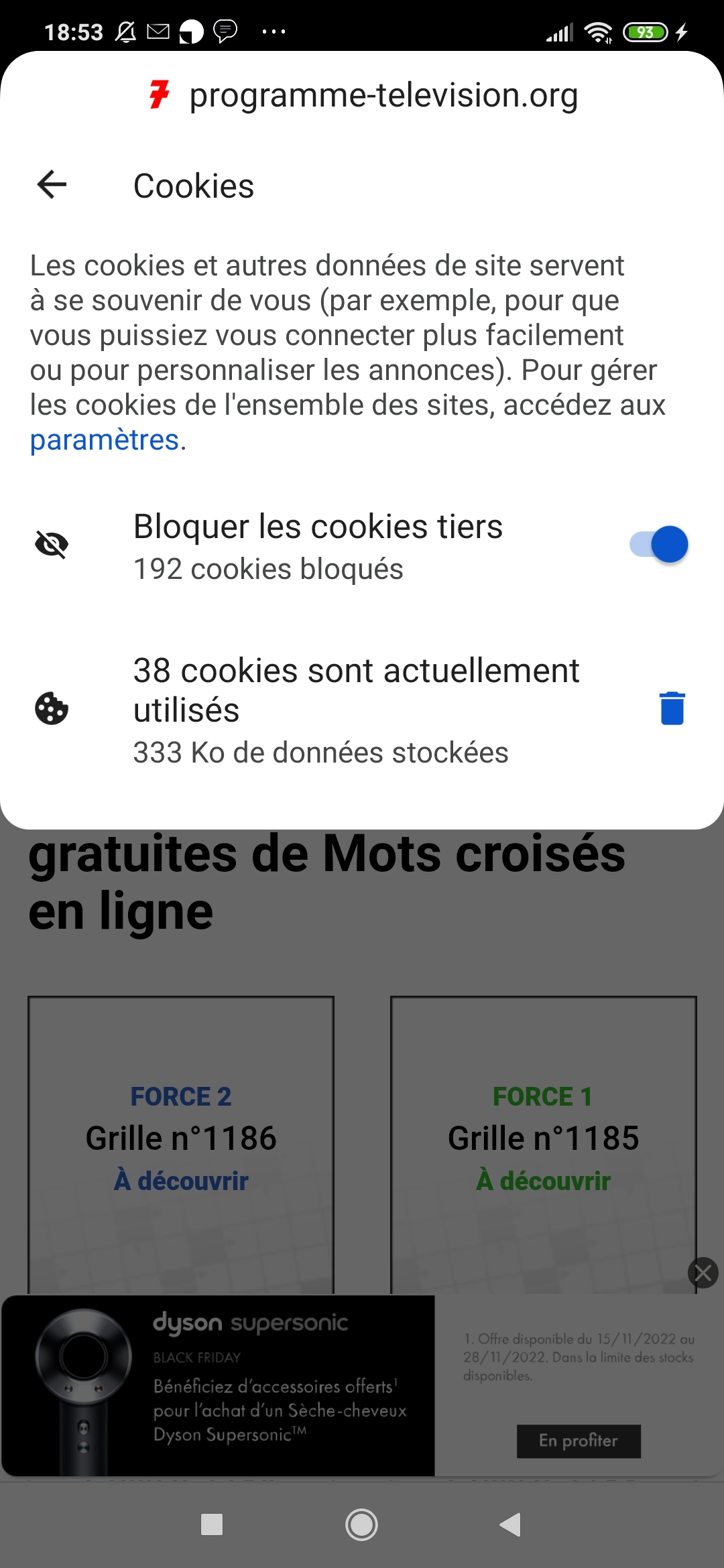
Task: Click the red channel 7 site favicon
Action: click(x=159, y=94)
